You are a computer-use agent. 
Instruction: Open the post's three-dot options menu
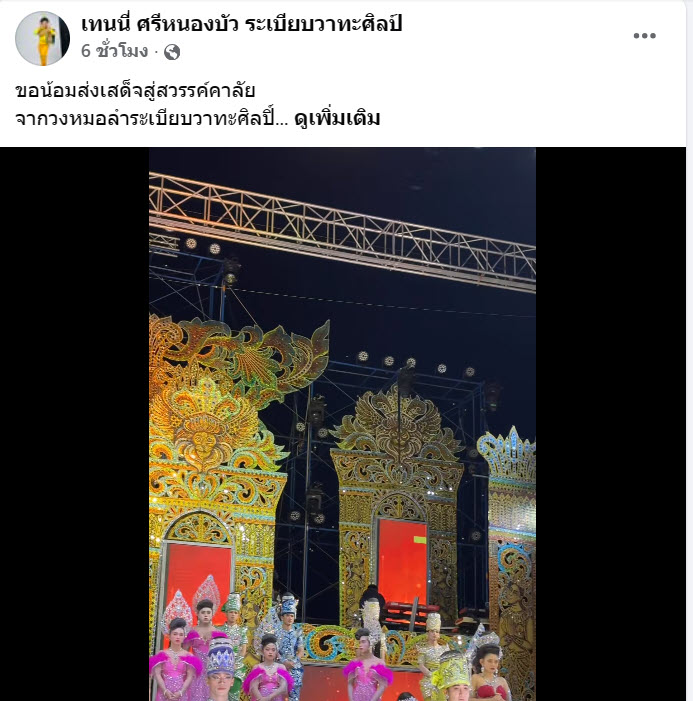(x=645, y=36)
